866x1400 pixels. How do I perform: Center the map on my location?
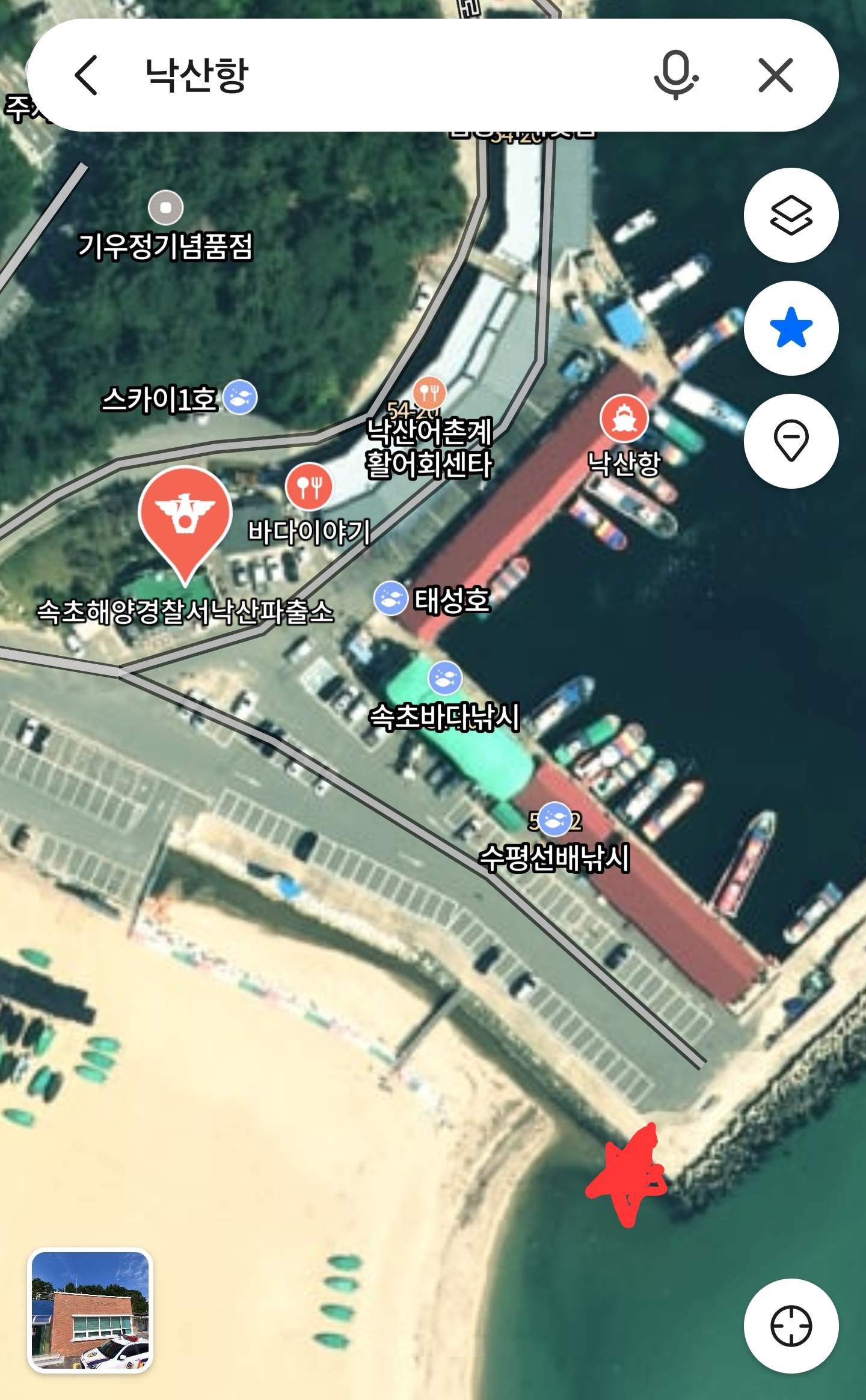tap(791, 1325)
